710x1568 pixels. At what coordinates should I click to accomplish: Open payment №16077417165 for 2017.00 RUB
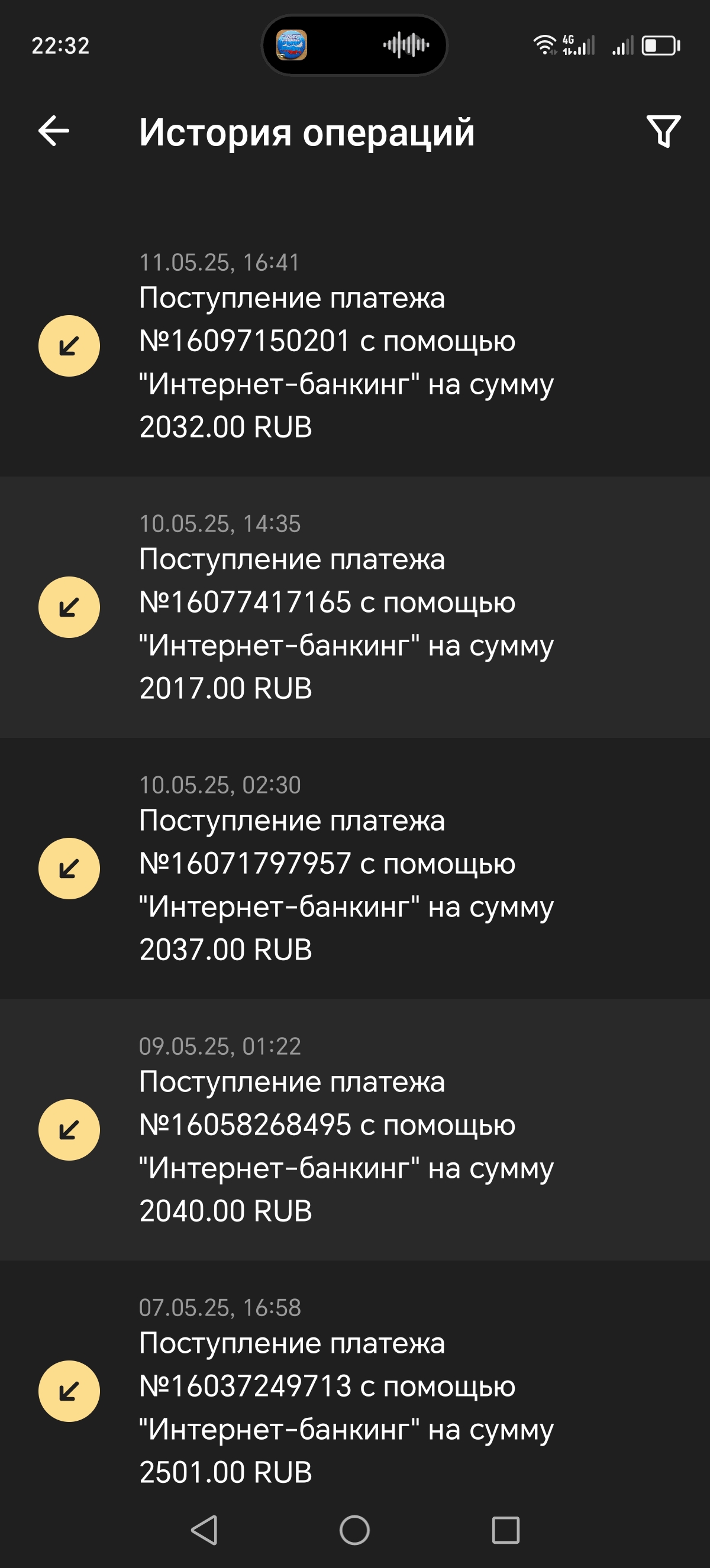pos(355,607)
